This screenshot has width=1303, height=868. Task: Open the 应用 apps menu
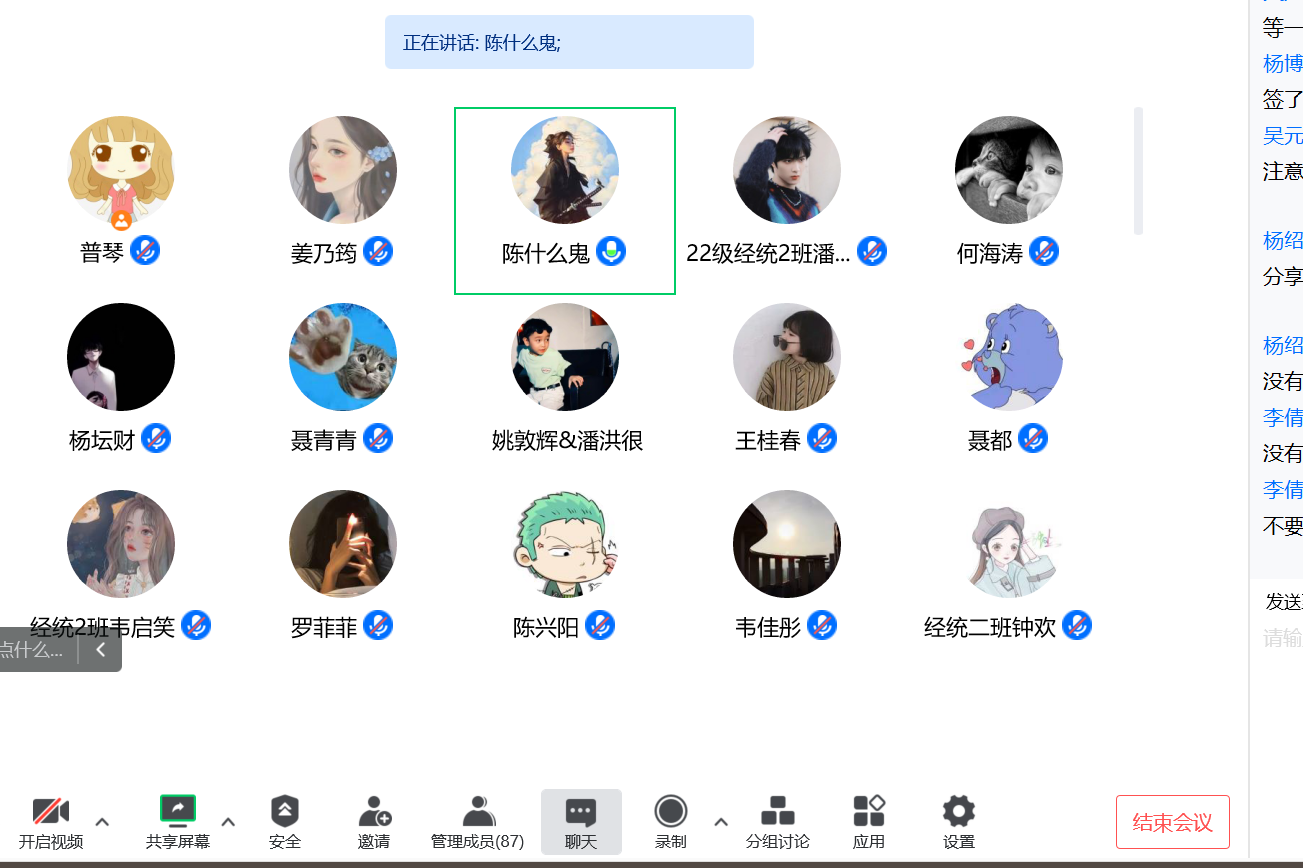pyautogui.click(x=868, y=822)
